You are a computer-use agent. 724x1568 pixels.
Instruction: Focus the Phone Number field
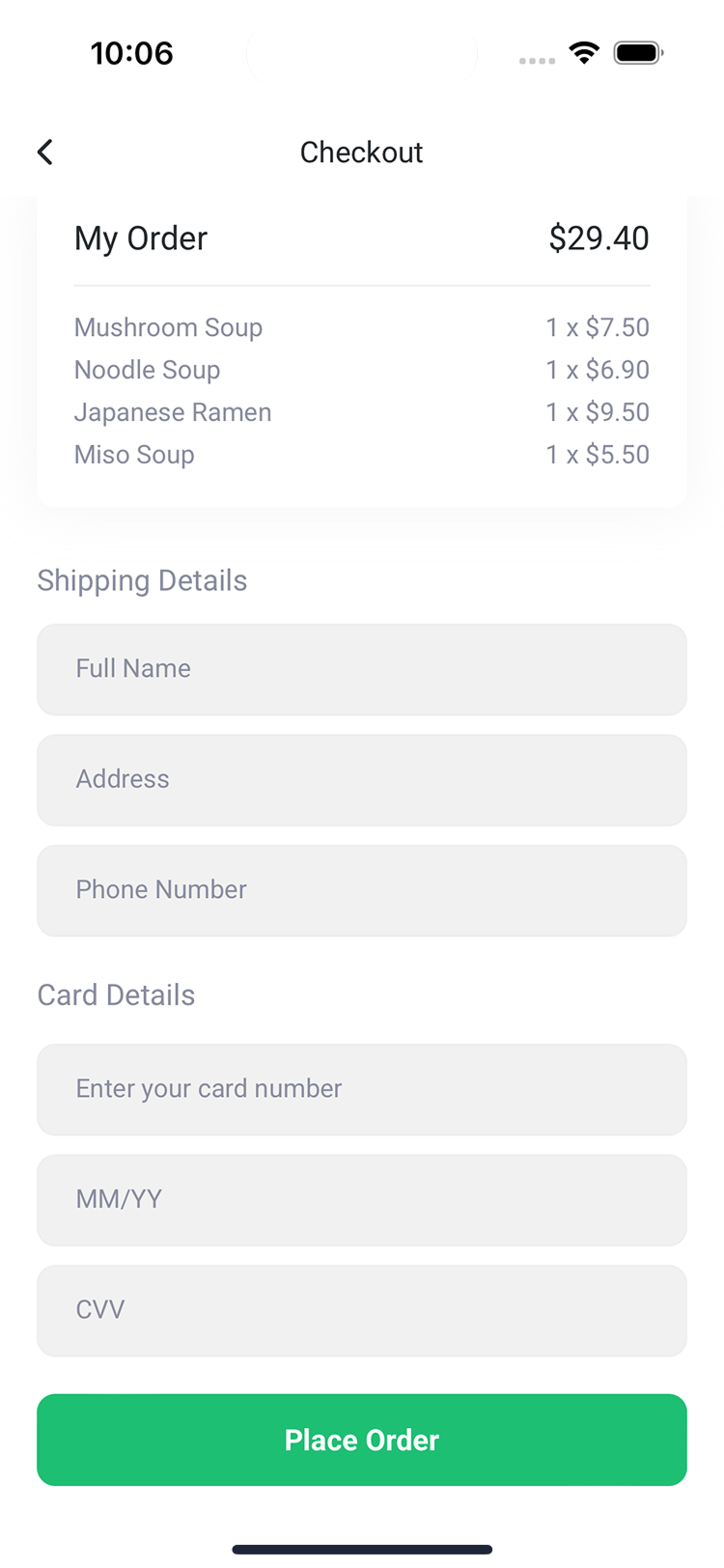tap(362, 890)
